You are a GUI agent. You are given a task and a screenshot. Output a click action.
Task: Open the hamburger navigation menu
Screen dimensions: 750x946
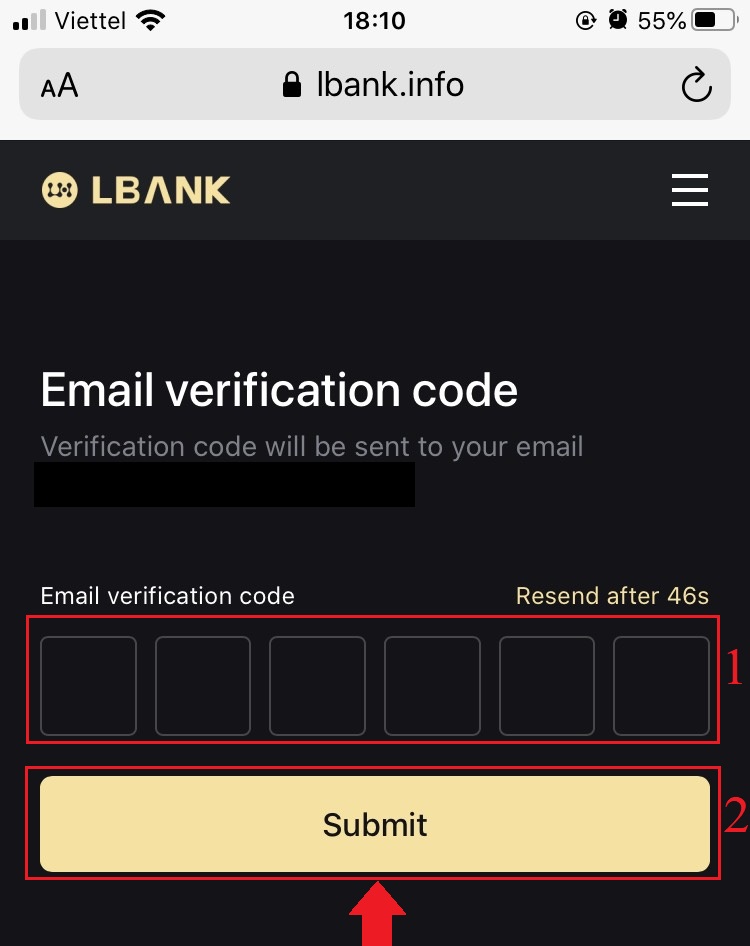click(689, 190)
